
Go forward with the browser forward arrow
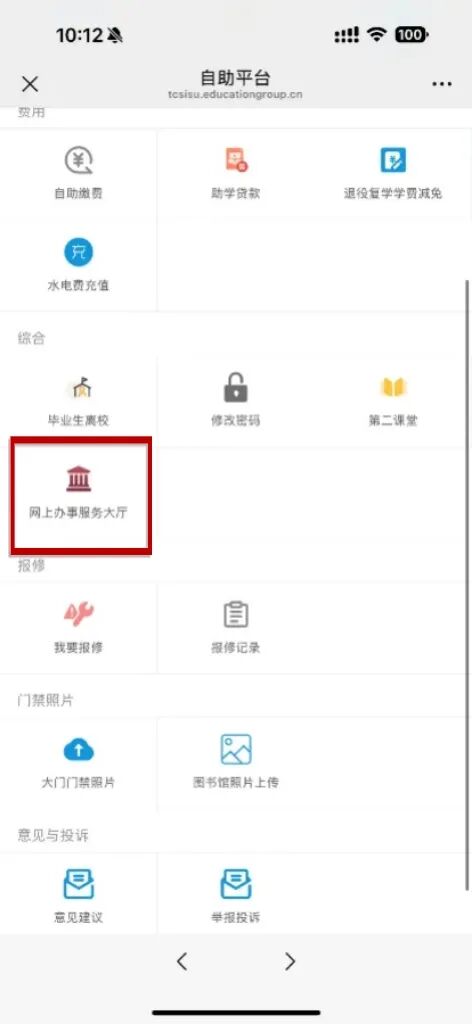point(290,961)
